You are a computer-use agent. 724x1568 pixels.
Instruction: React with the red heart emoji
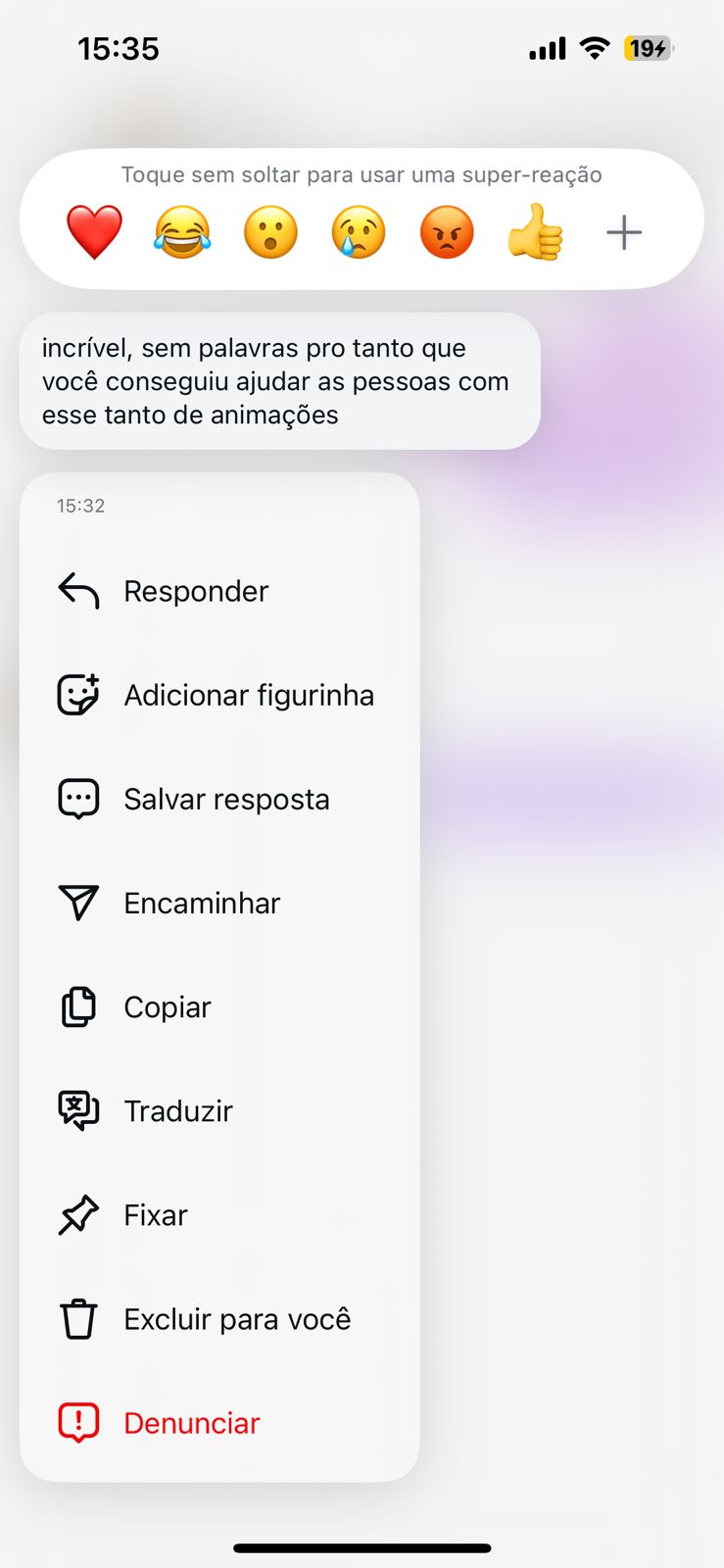pos(94,232)
